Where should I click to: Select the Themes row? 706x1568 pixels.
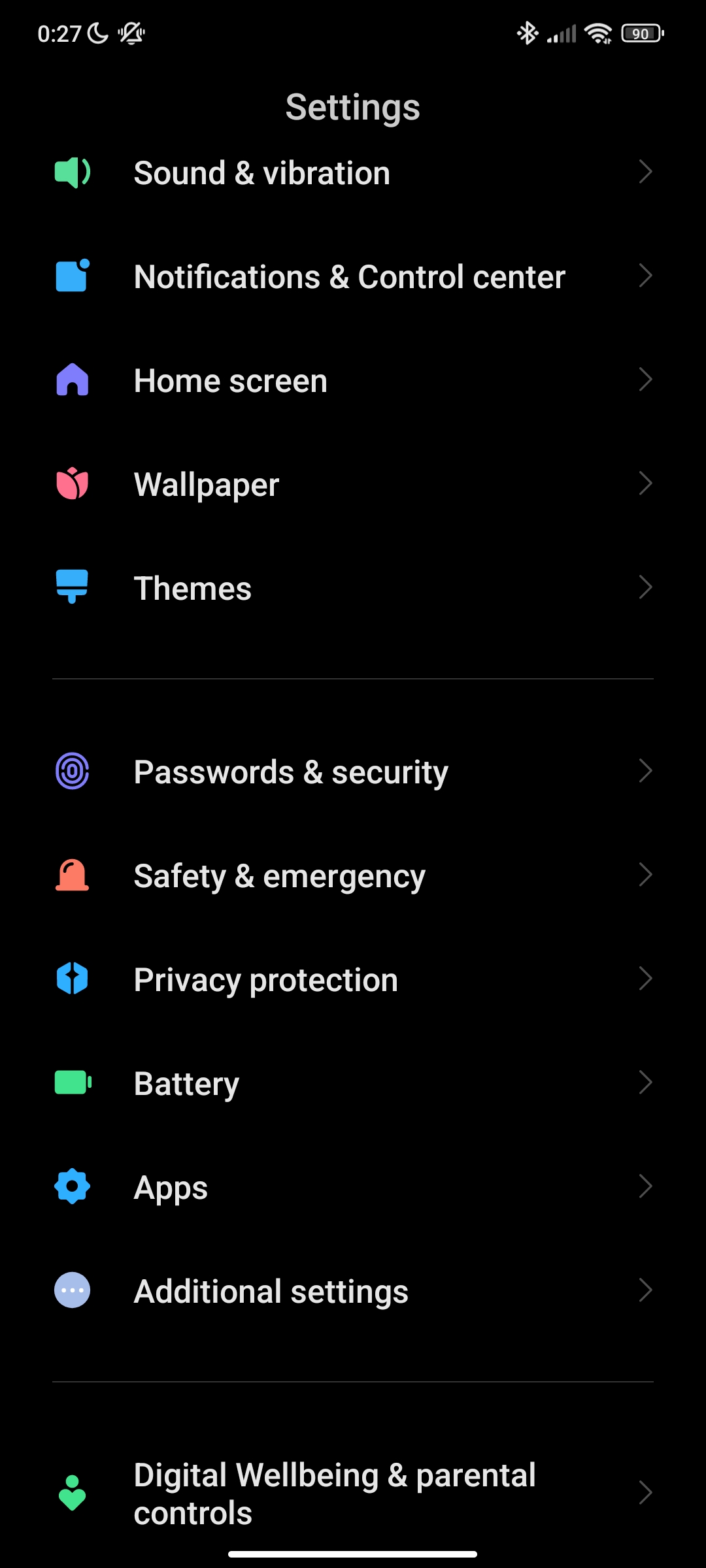(353, 588)
